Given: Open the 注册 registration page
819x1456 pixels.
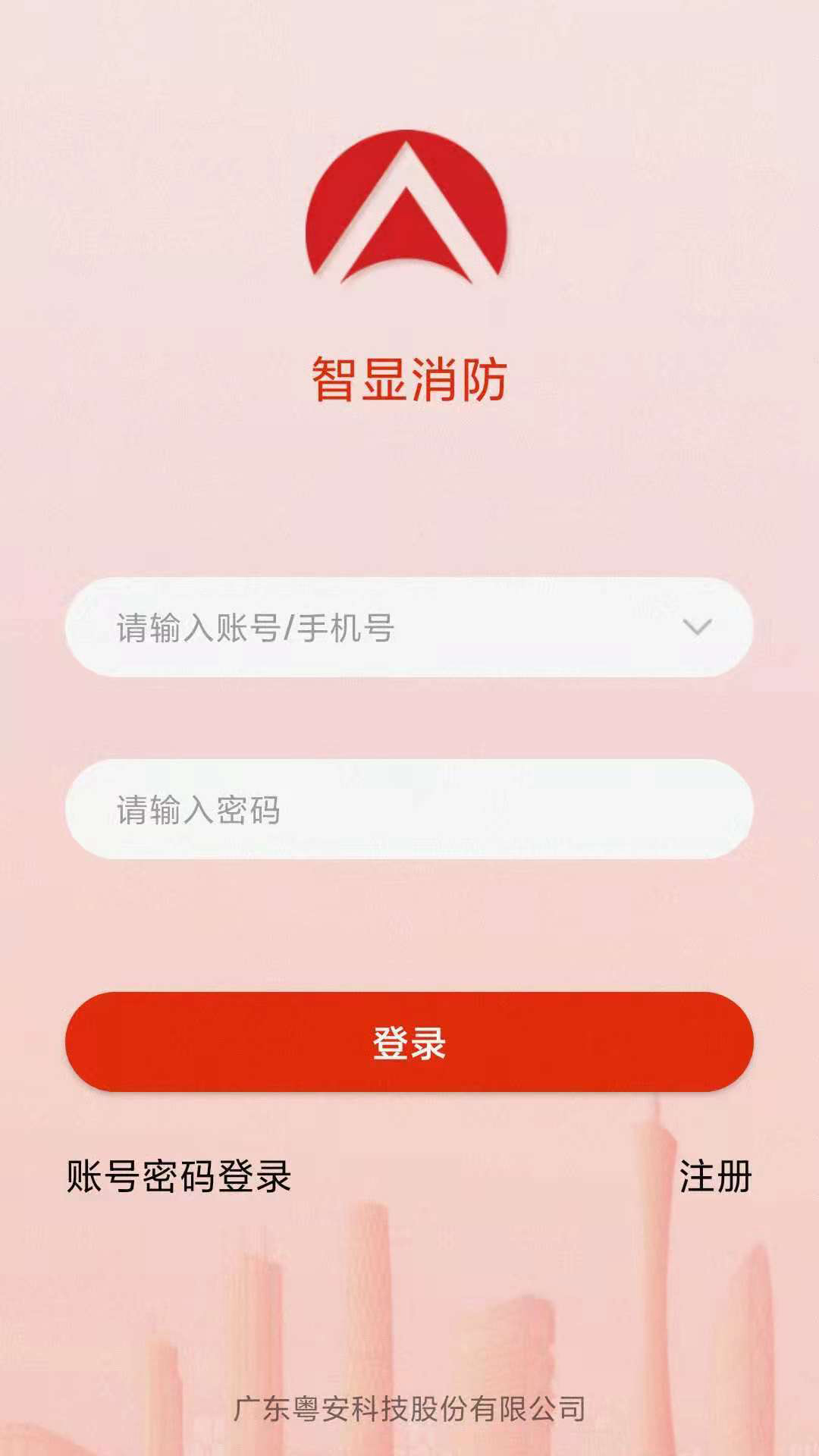Looking at the screenshot, I should [714, 1177].
